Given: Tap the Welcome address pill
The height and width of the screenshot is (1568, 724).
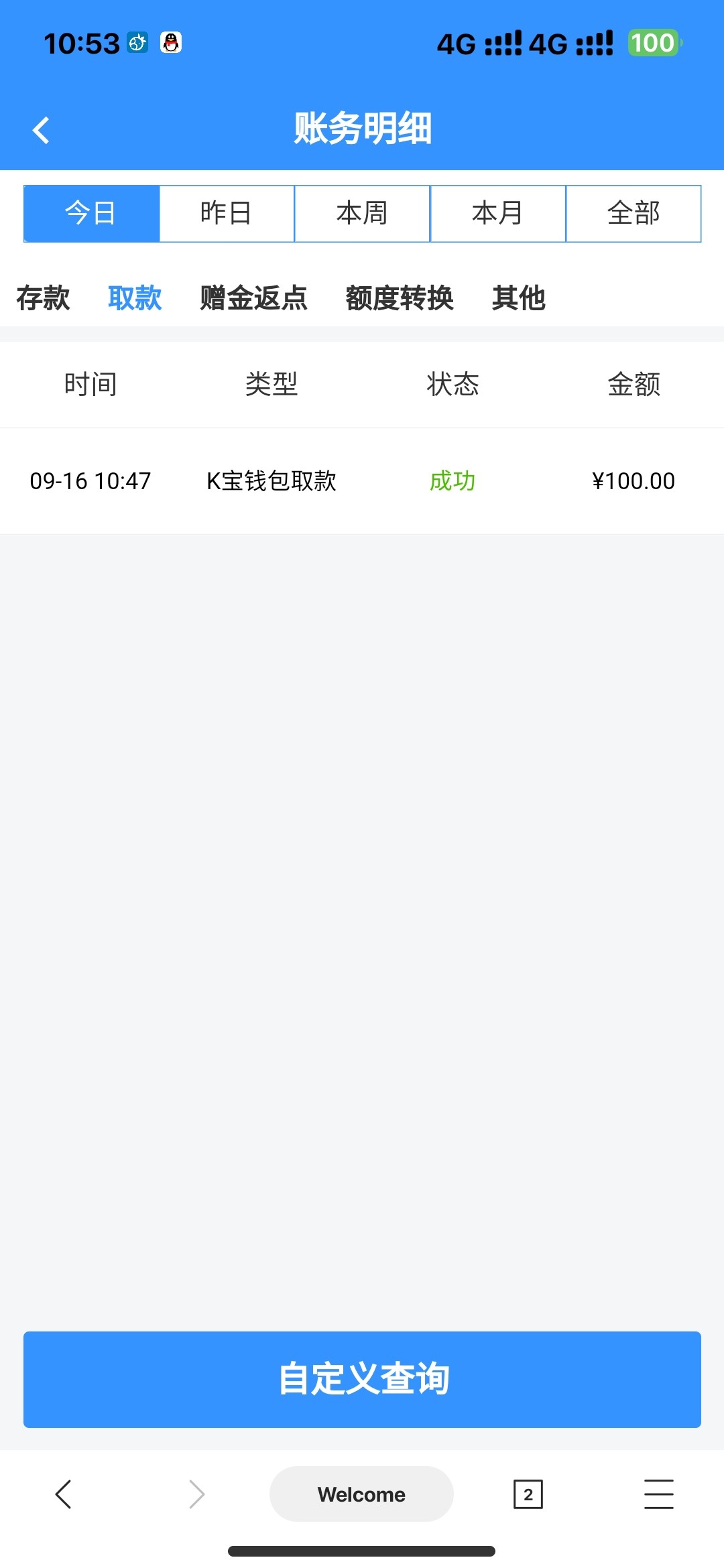Looking at the screenshot, I should 361,1494.
